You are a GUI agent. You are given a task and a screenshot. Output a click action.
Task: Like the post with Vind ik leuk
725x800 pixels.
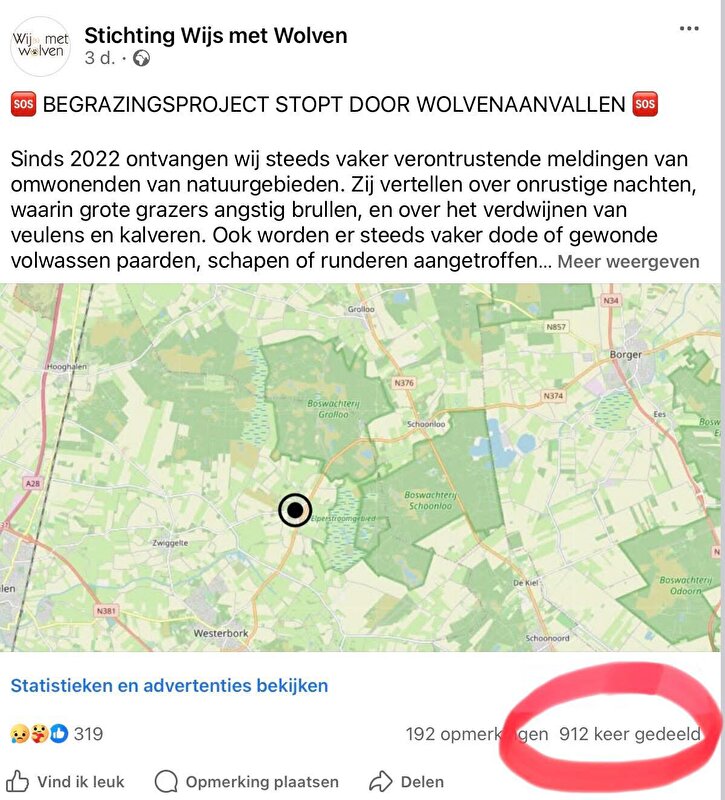click(x=66, y=782)
